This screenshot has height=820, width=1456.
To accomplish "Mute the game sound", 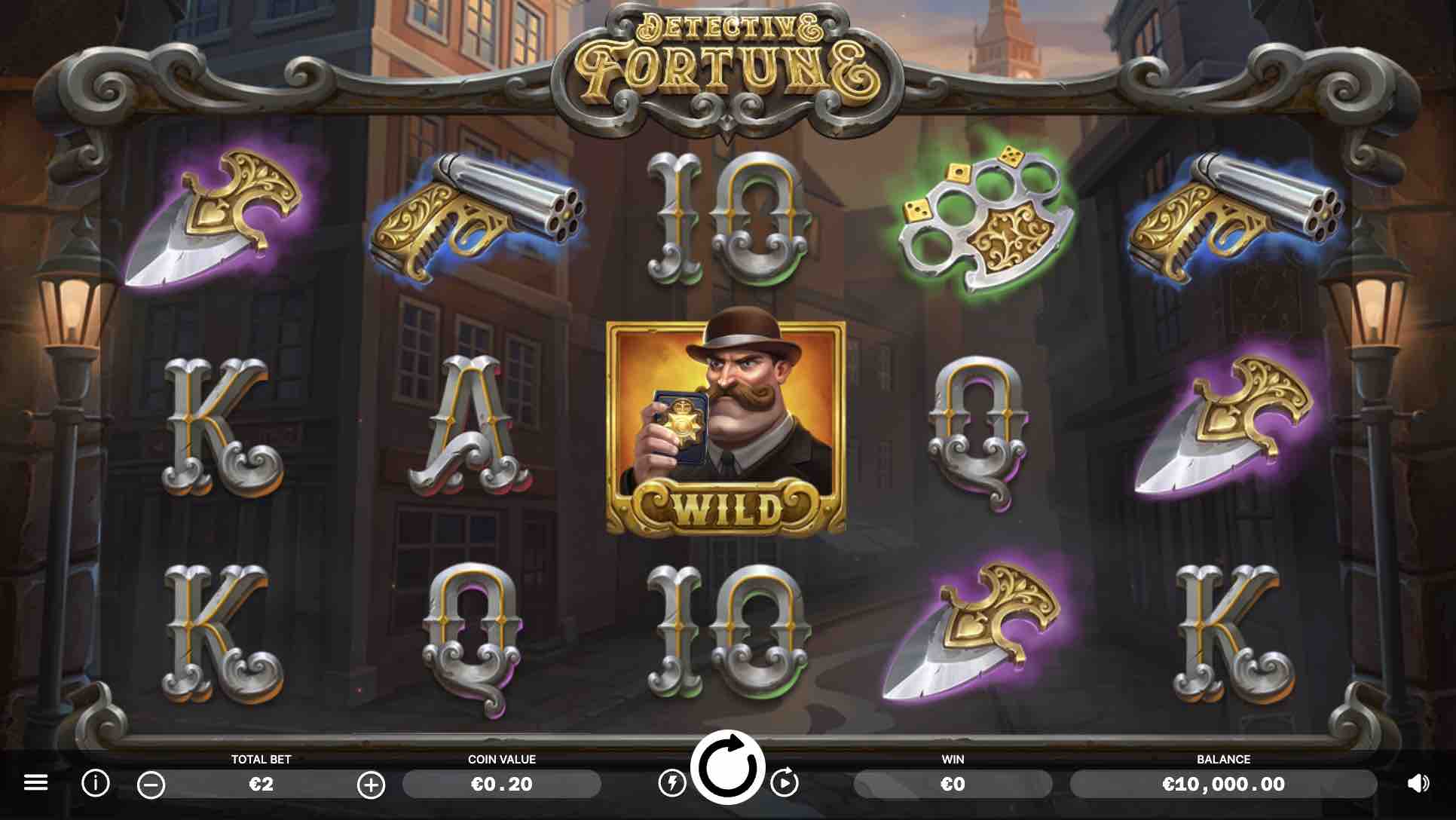I will [1418, 783].
